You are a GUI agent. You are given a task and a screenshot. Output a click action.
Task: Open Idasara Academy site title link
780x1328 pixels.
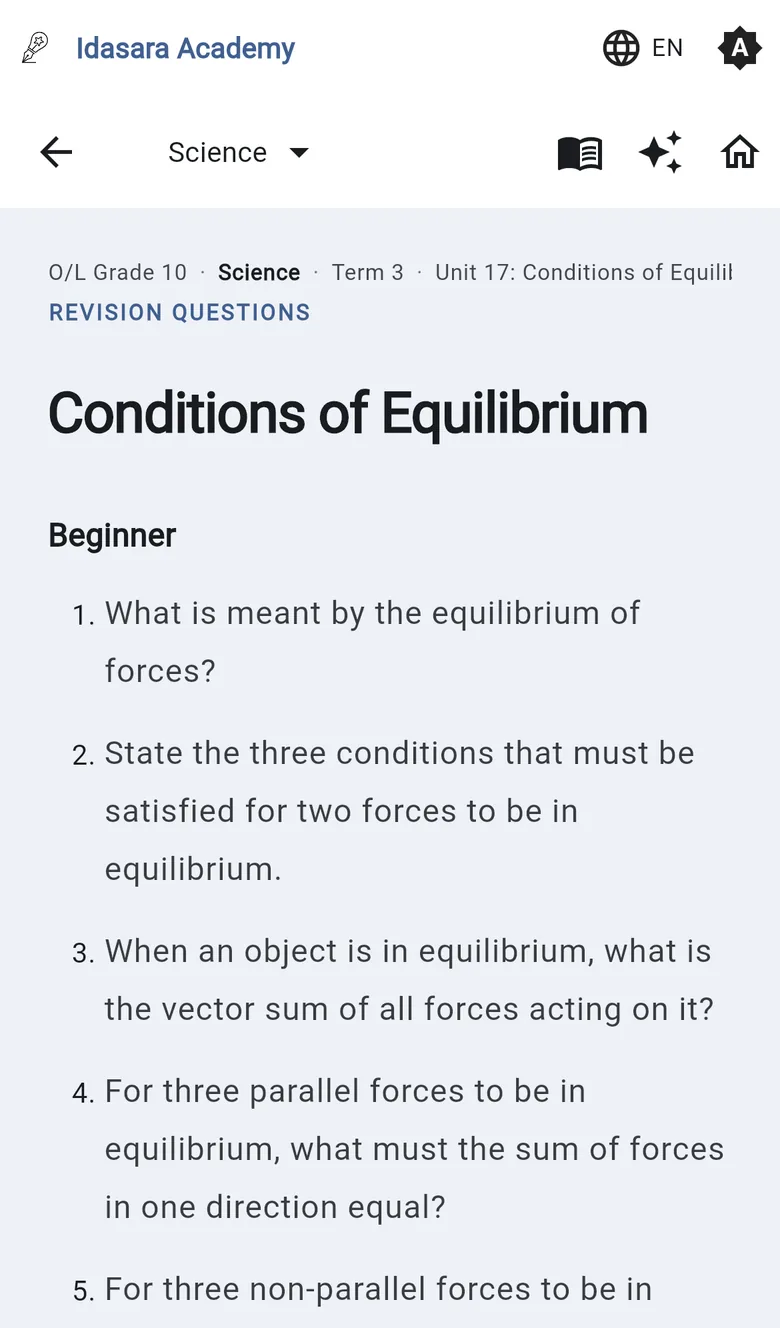tap(185, 48)
